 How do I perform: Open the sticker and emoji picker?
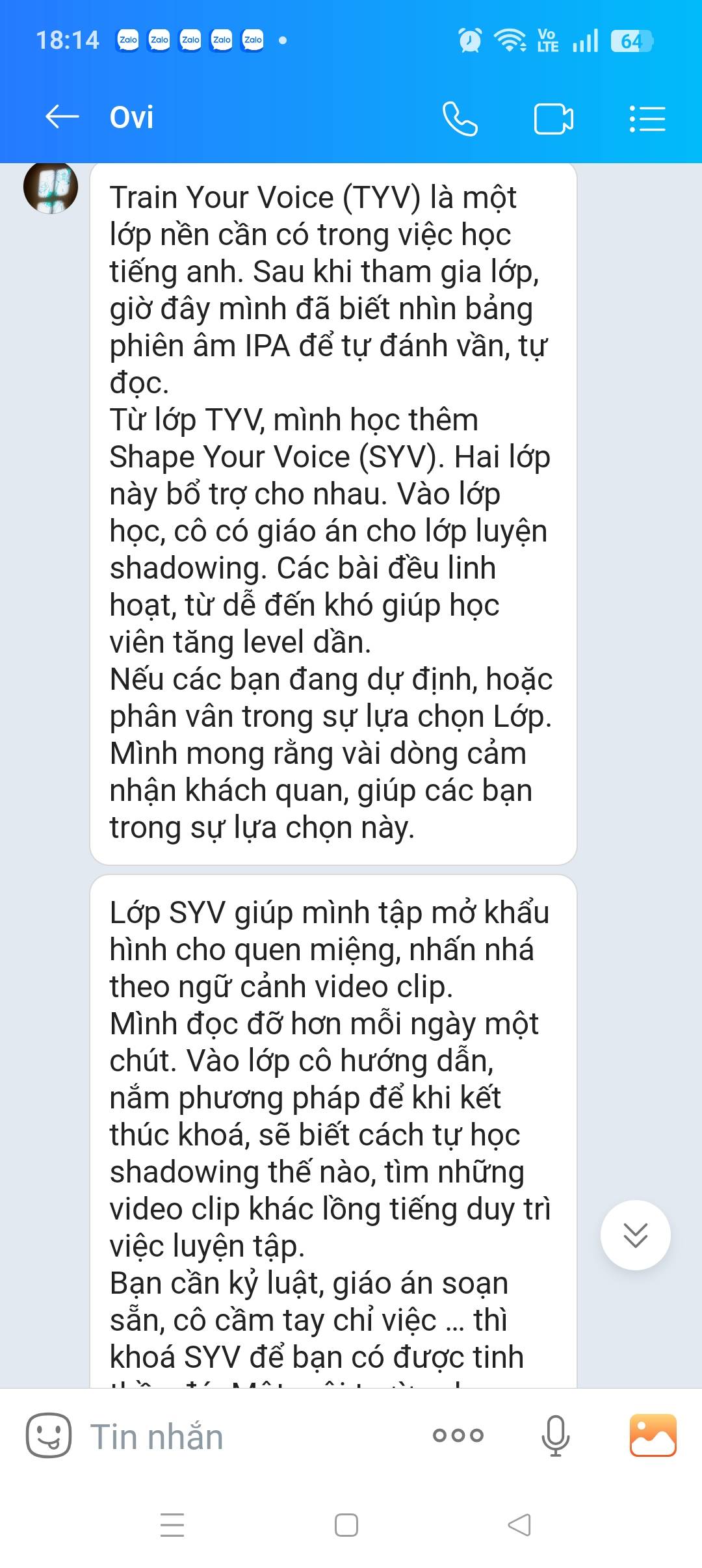point(49,1435)
